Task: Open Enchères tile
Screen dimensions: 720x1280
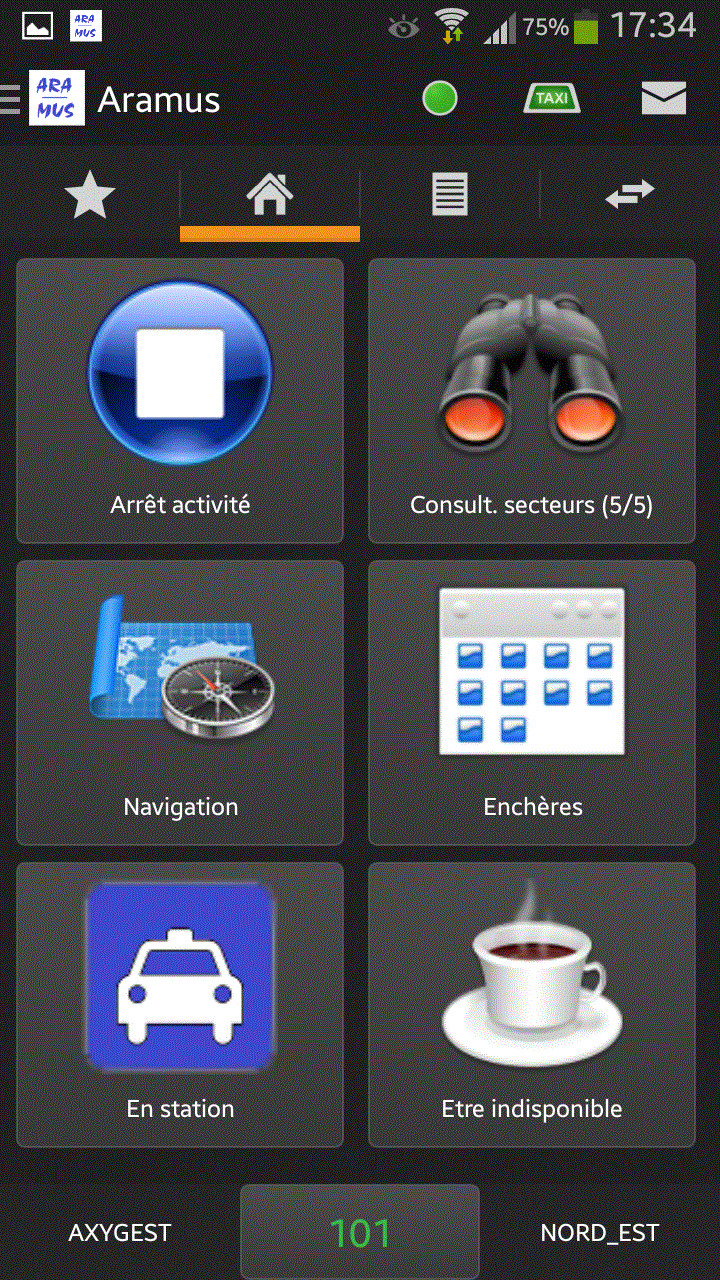Action: coord(532,702)
